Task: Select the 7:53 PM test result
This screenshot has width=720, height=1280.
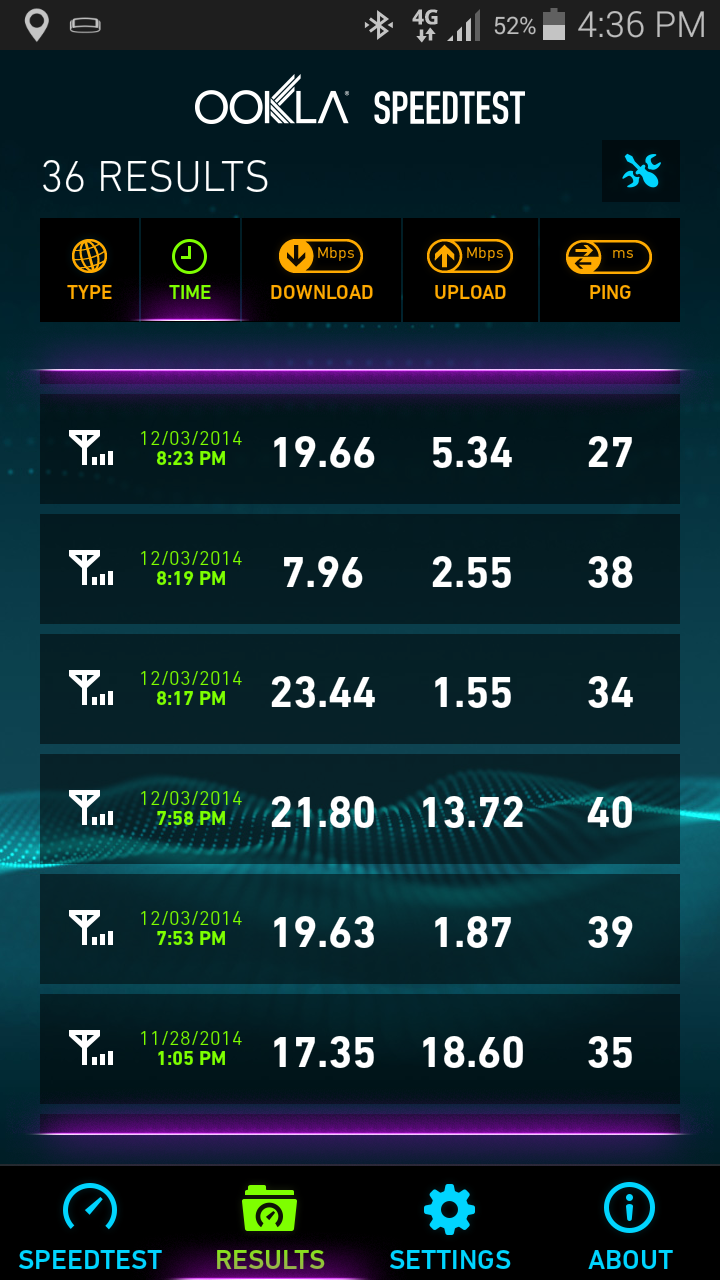Action: pos(360,929)
